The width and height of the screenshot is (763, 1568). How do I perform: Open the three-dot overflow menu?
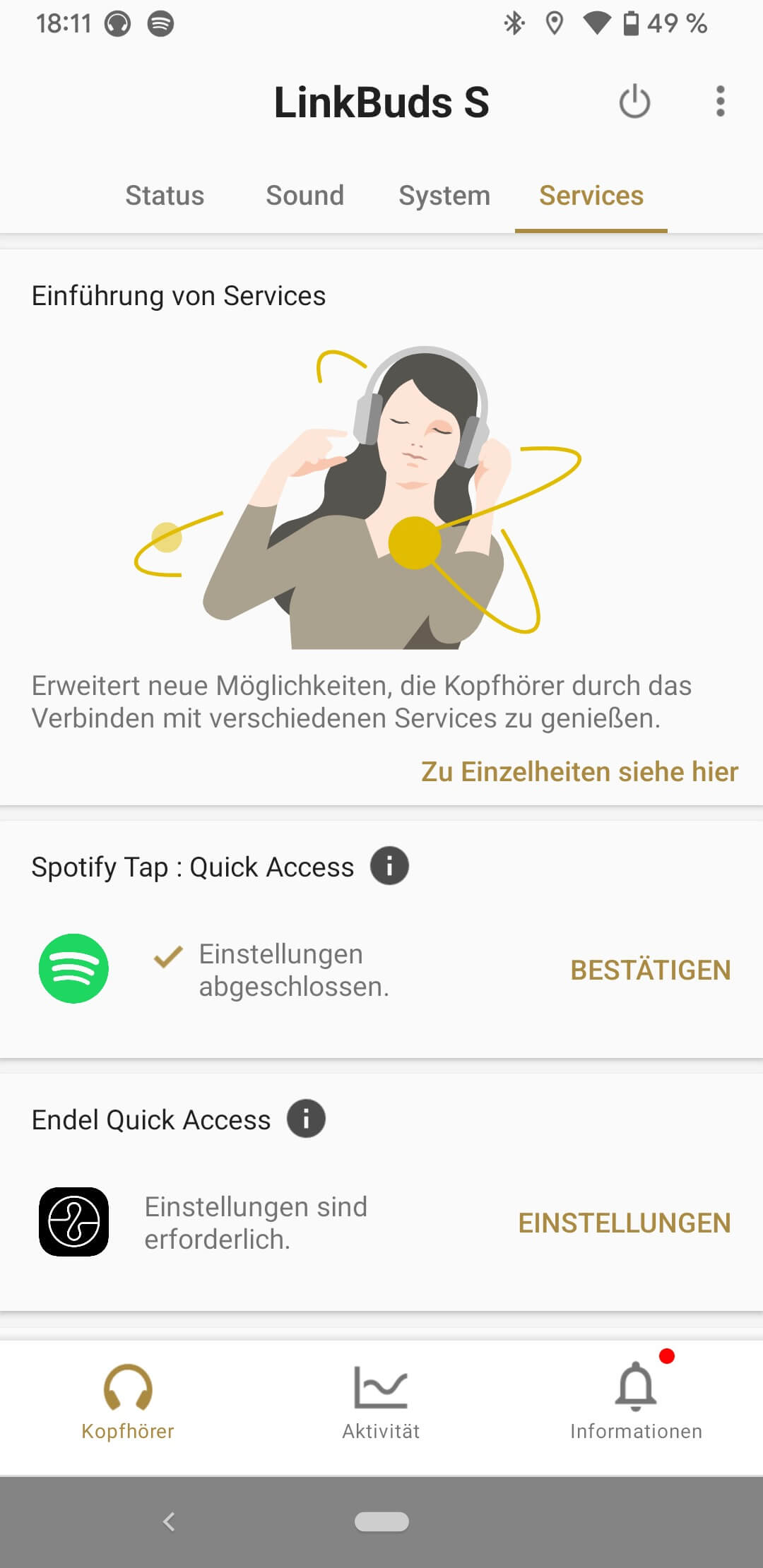point(720,102)
